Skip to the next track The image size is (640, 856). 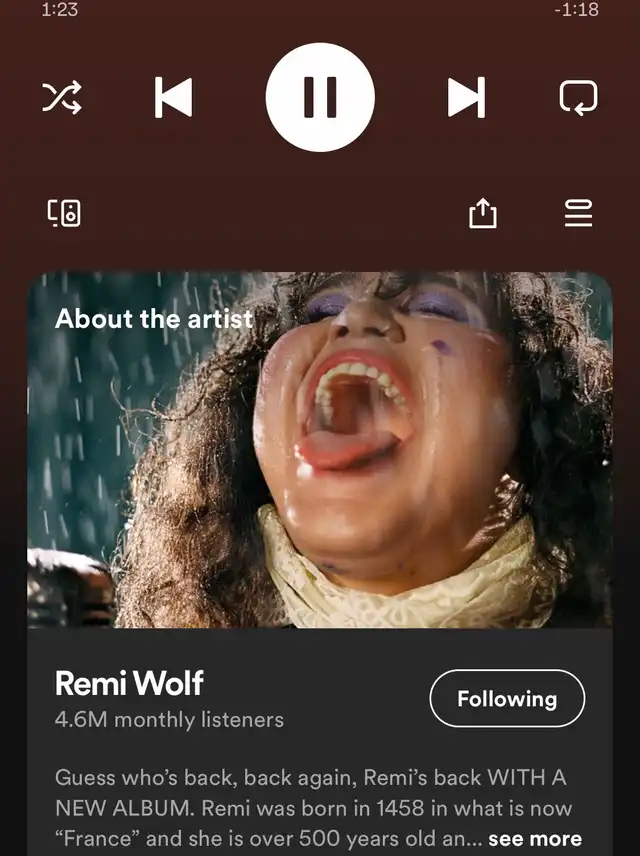[x=466, y=97]
